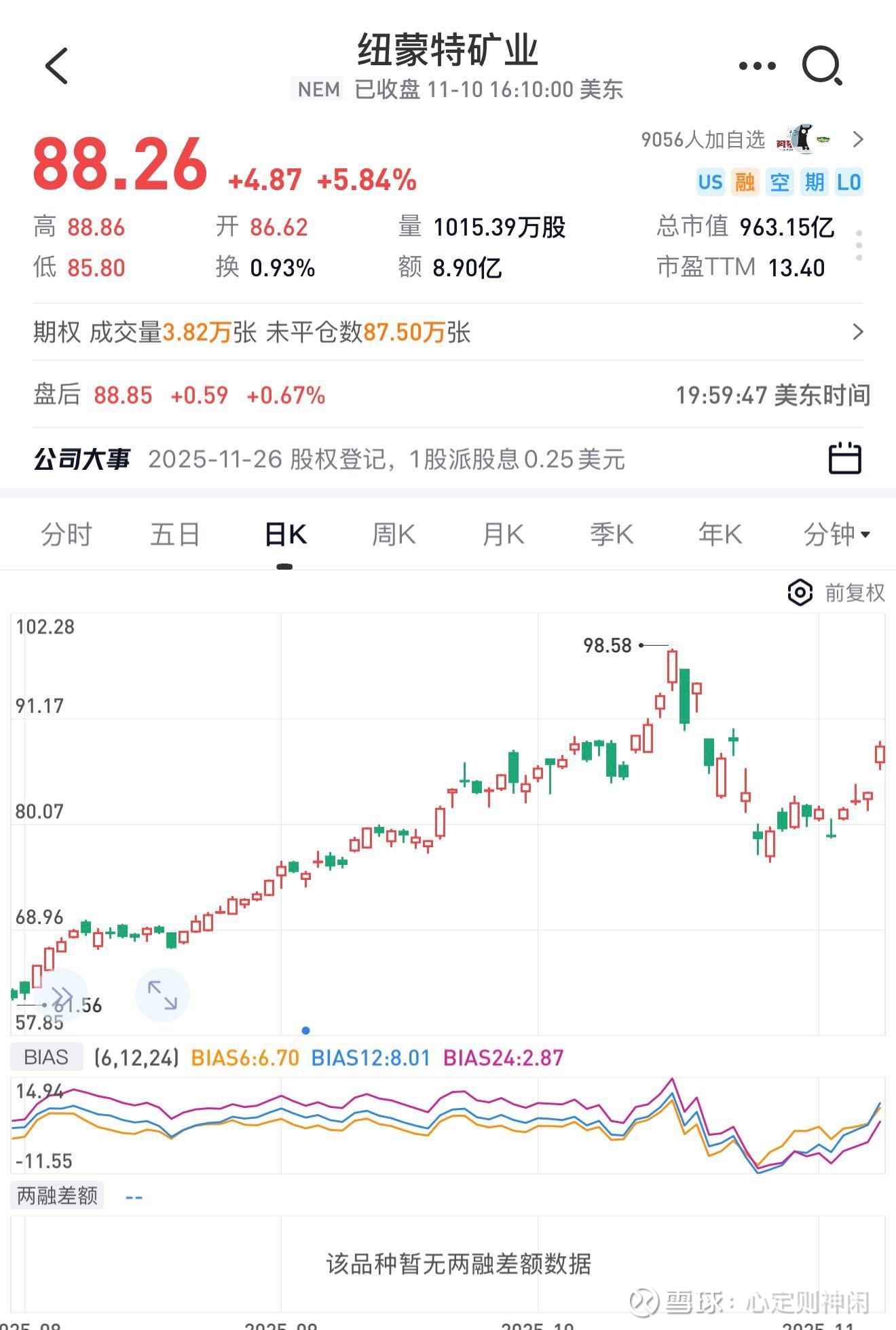Viewport: 896px width, 1330px height.
Task: Open the search magnifier icon
Action: [822, 66]
